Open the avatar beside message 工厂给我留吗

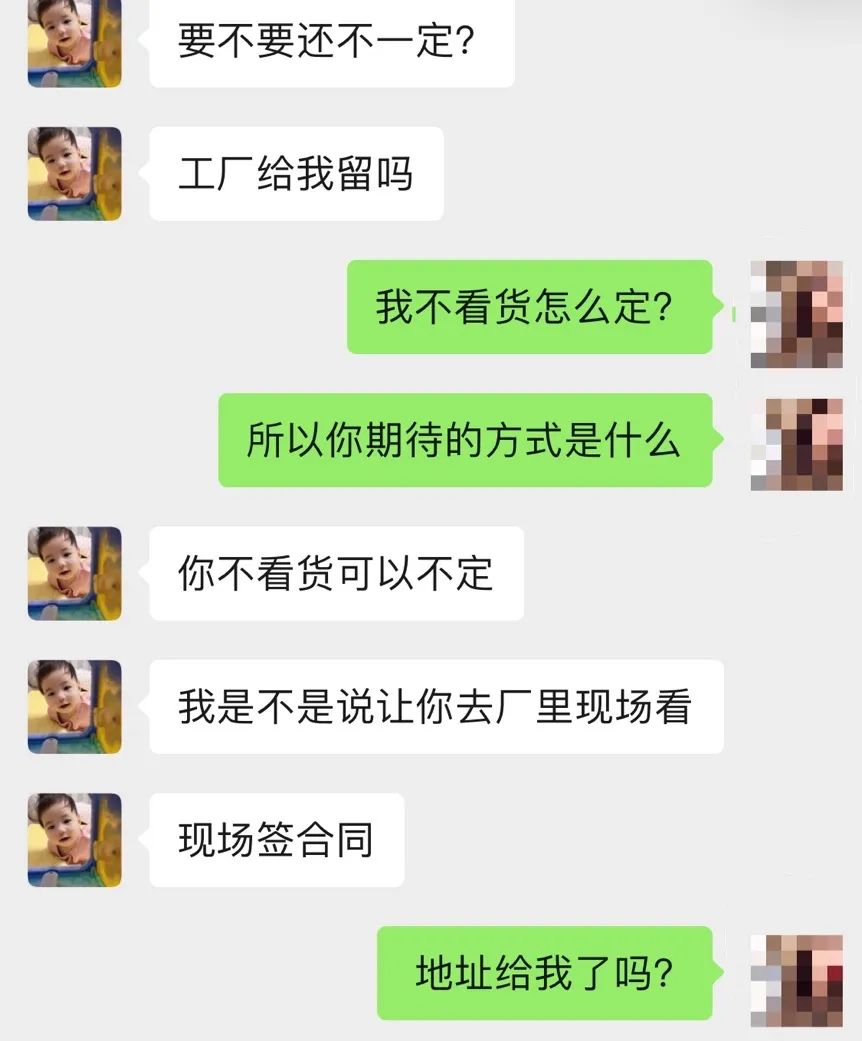(74, 174)
